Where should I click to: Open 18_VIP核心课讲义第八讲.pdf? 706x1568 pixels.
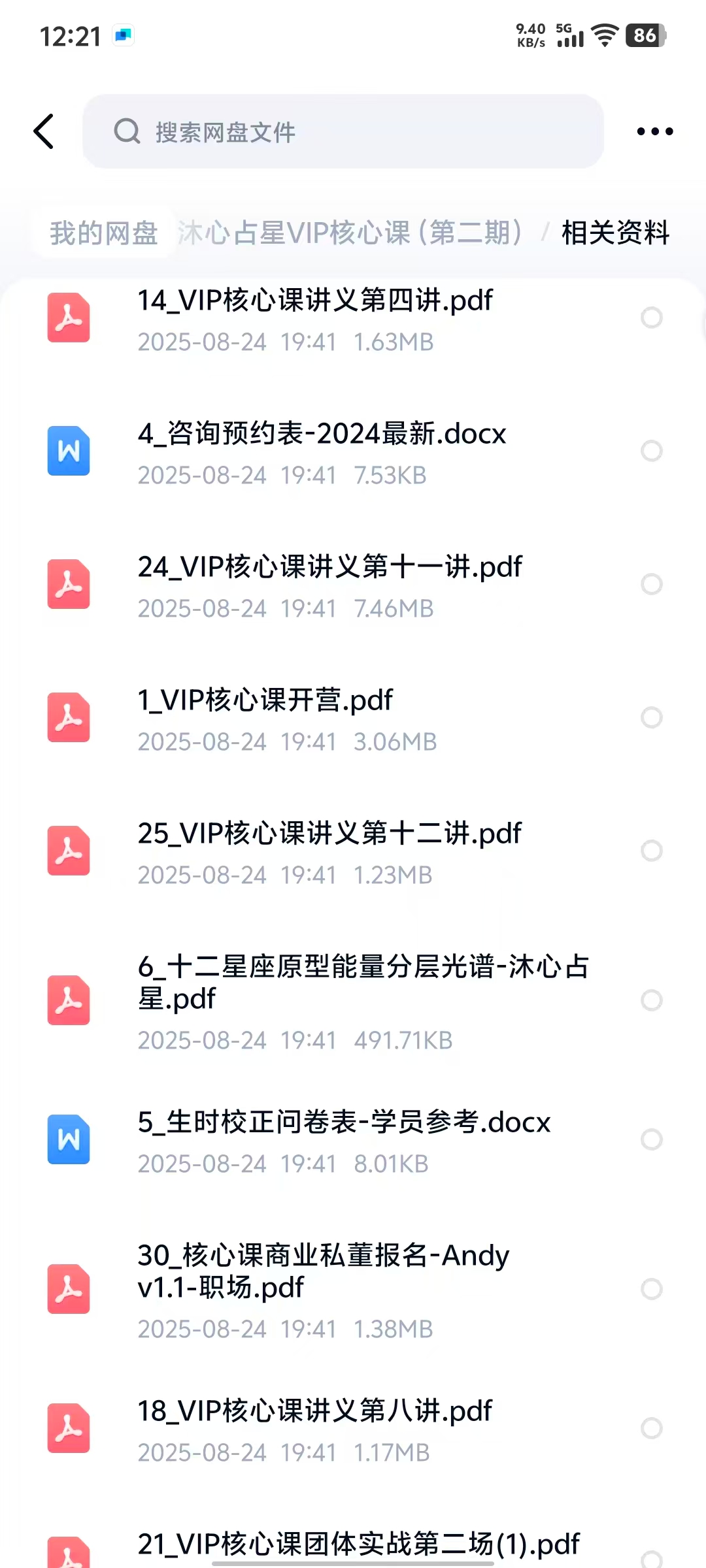pyautogui.click(x=315, y=1428)
